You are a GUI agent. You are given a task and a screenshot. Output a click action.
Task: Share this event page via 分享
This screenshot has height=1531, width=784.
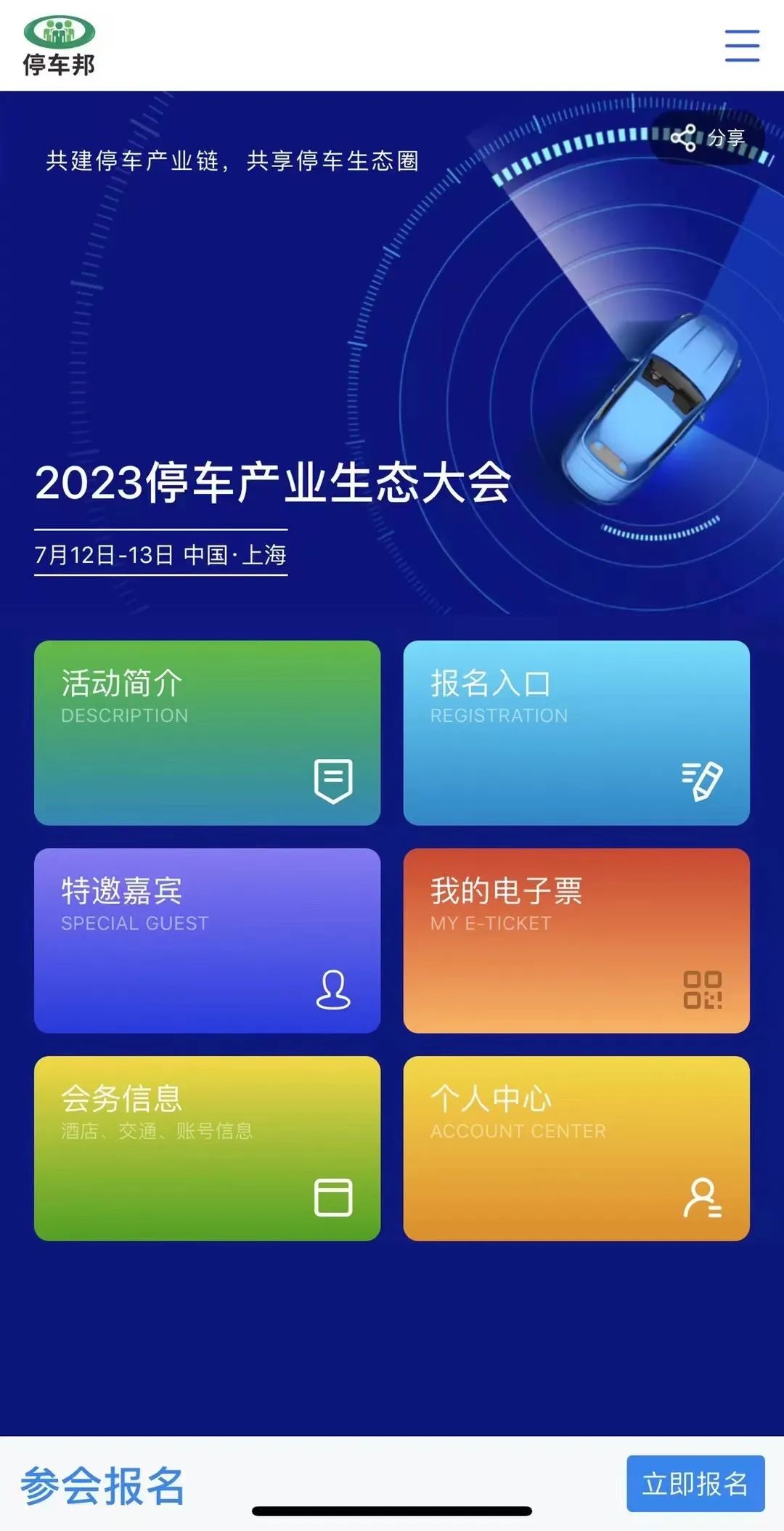coord(708,138)
